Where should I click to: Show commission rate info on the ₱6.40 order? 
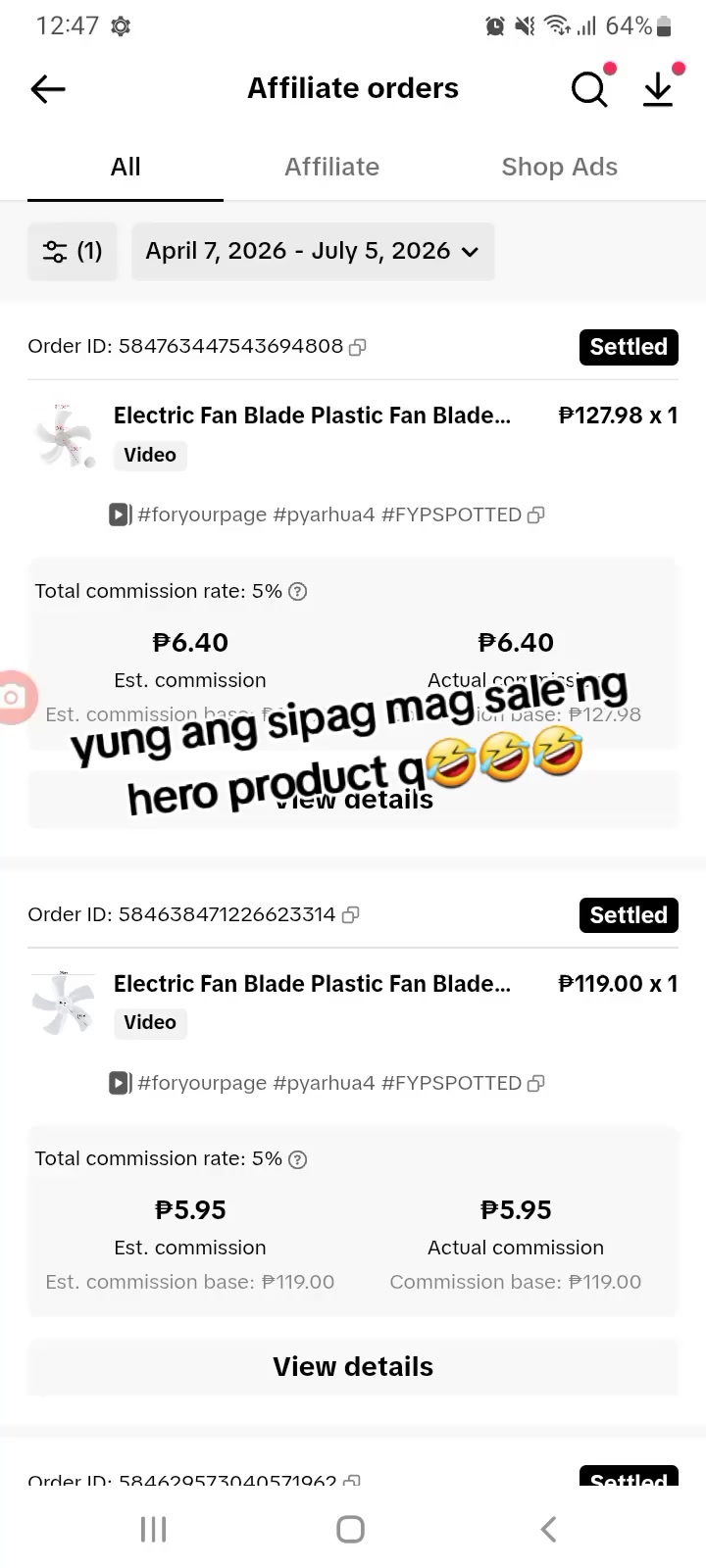[x=298, y=591]
